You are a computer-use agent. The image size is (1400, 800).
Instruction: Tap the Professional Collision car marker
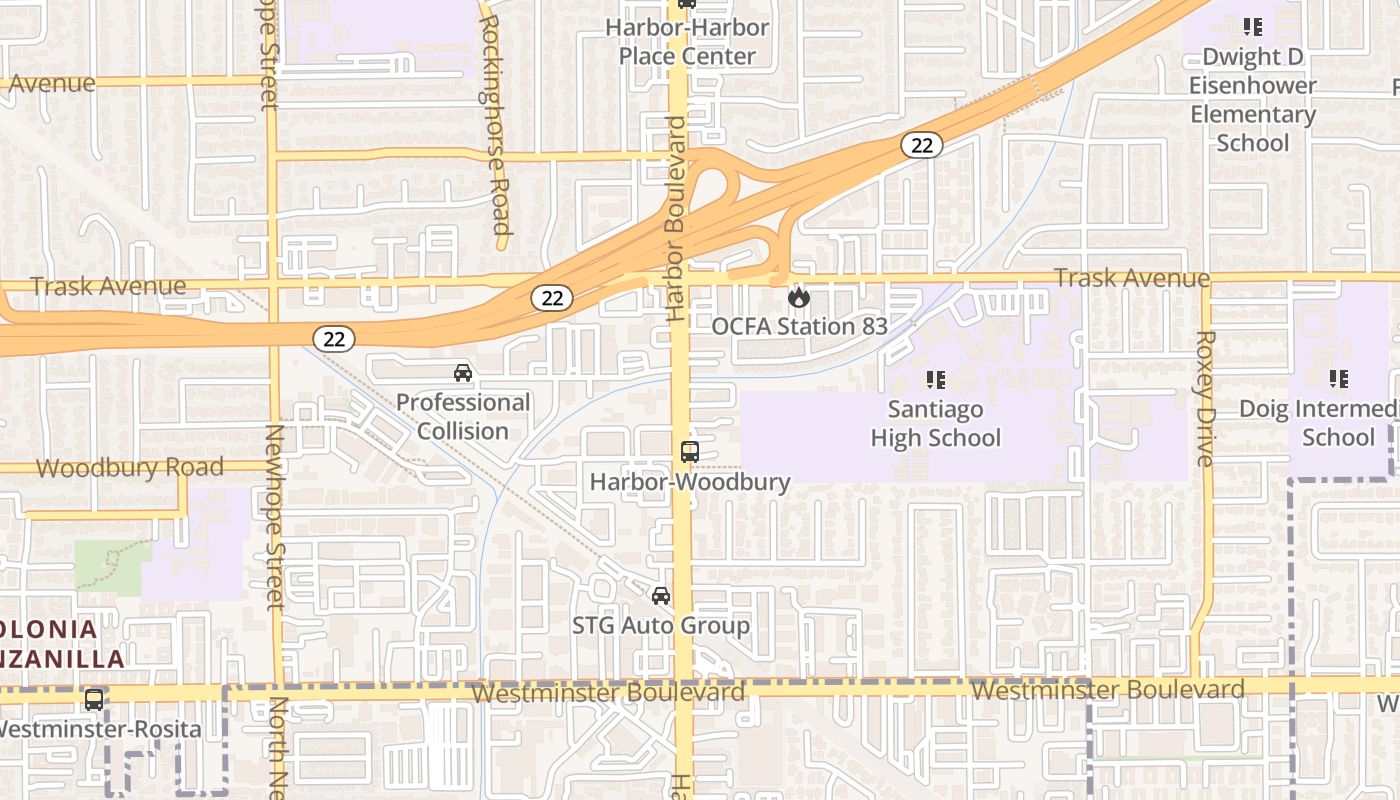[463, 373]
